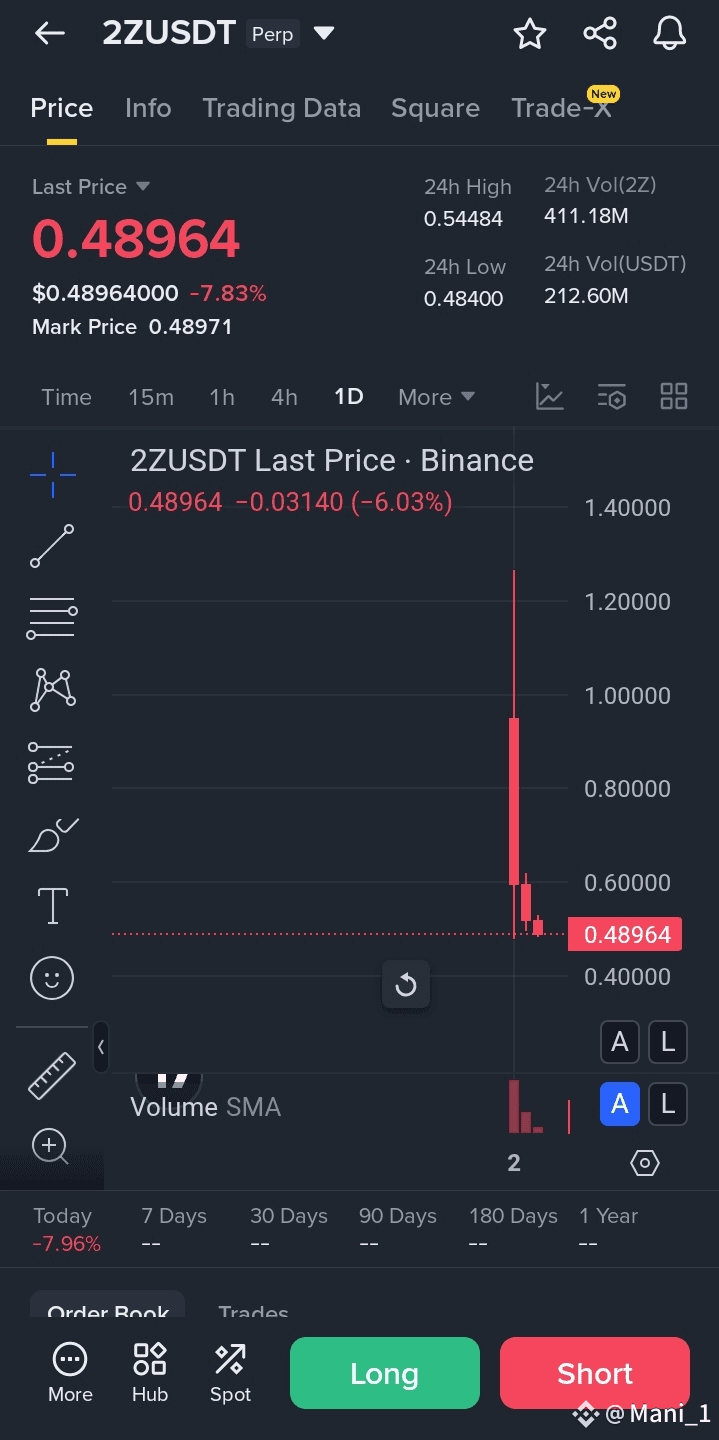Open the Long position button
The height and width of the screenshot is (1440, 719).
tap(384, 1373)
